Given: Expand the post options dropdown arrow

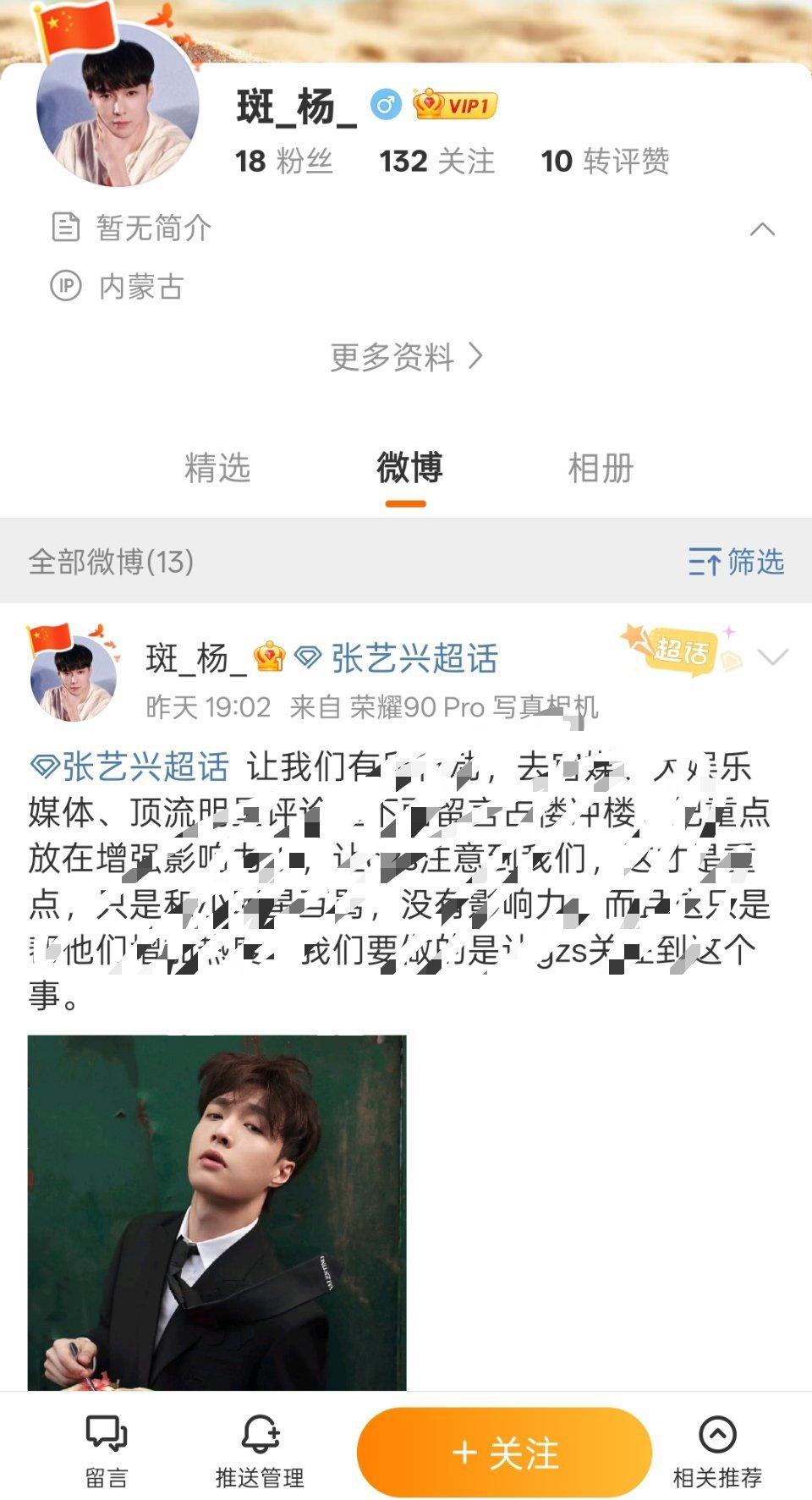Looking at the screenshot, I should 773,657.
